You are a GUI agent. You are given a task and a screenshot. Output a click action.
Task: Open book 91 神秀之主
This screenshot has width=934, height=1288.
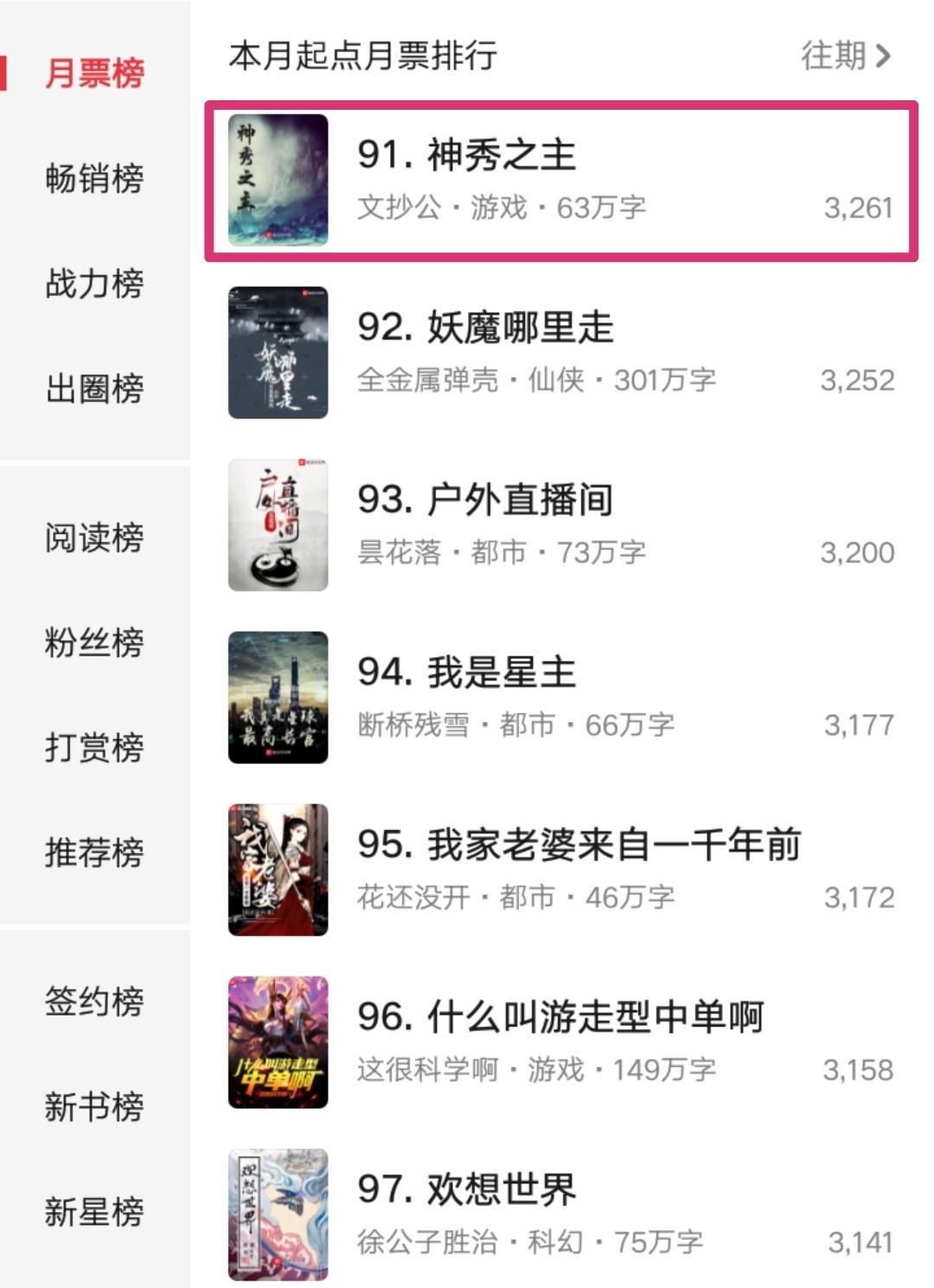[560, 180]
